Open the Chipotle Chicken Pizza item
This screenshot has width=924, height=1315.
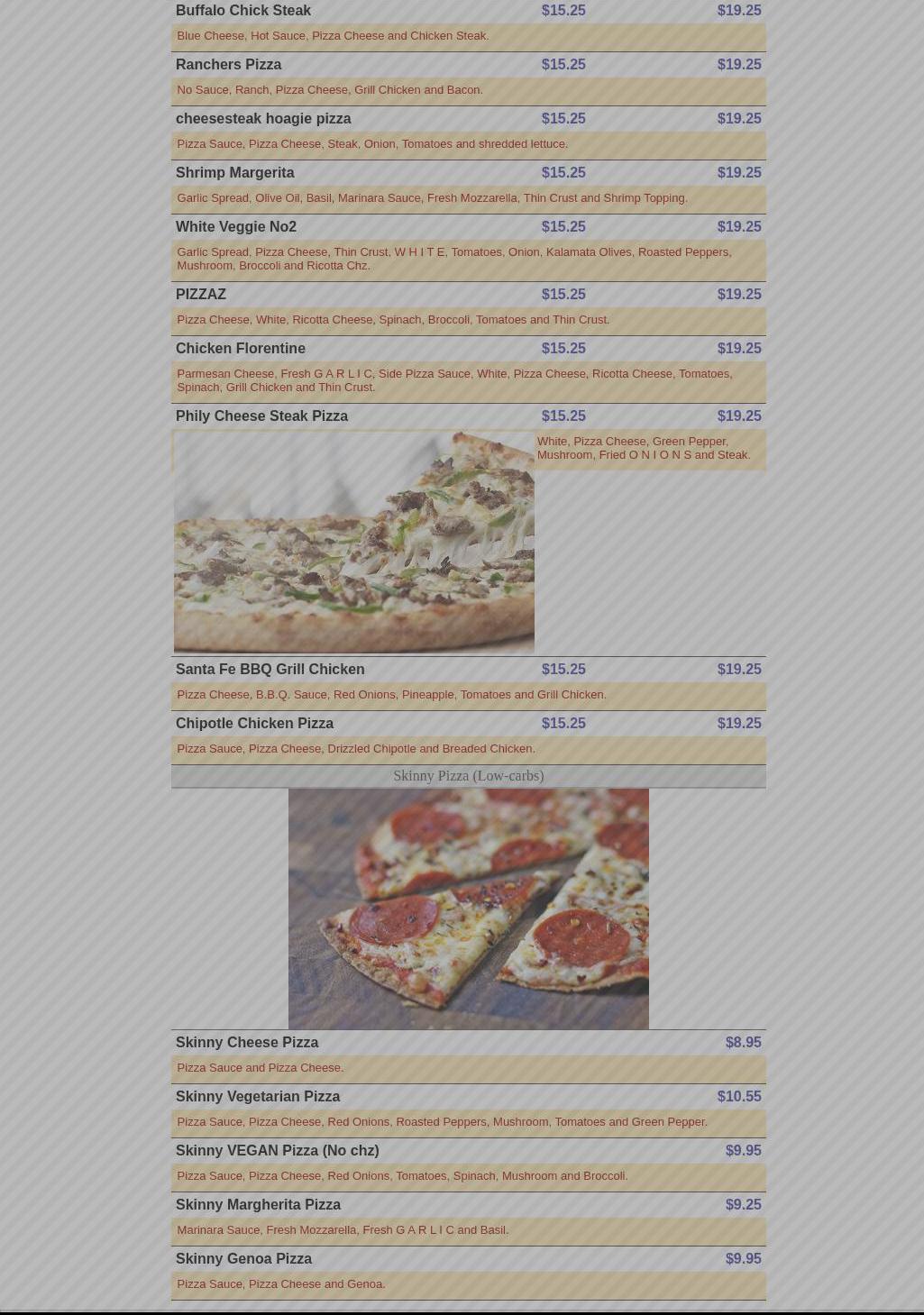(x=254, y=724)
